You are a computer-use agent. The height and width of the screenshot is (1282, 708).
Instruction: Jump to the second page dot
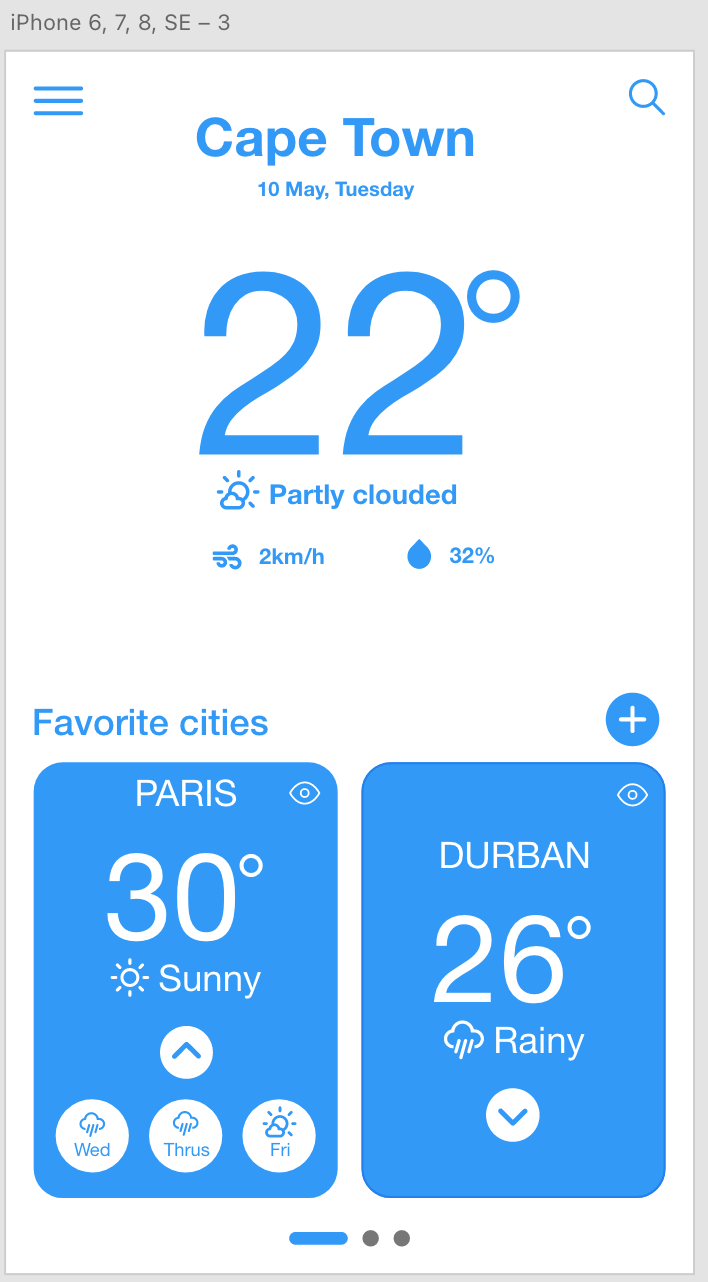coord(370,1238)
